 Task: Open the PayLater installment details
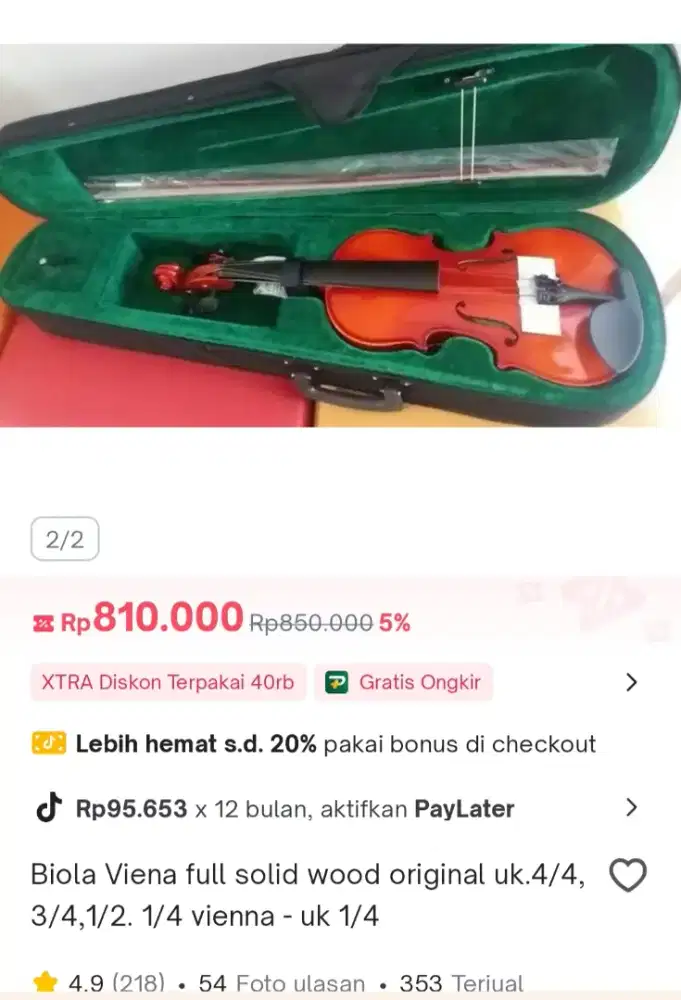click(x=631, y=808)
